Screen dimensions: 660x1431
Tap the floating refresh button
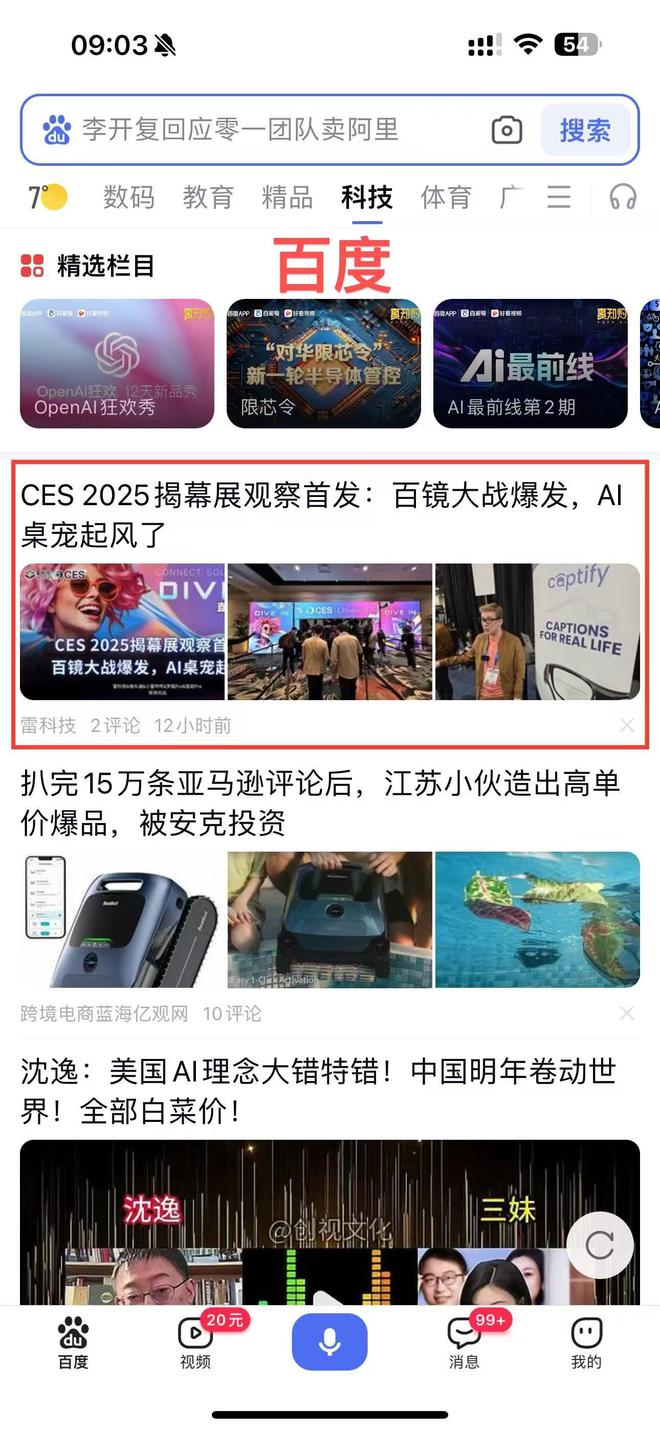click(x=600, y=1245)
